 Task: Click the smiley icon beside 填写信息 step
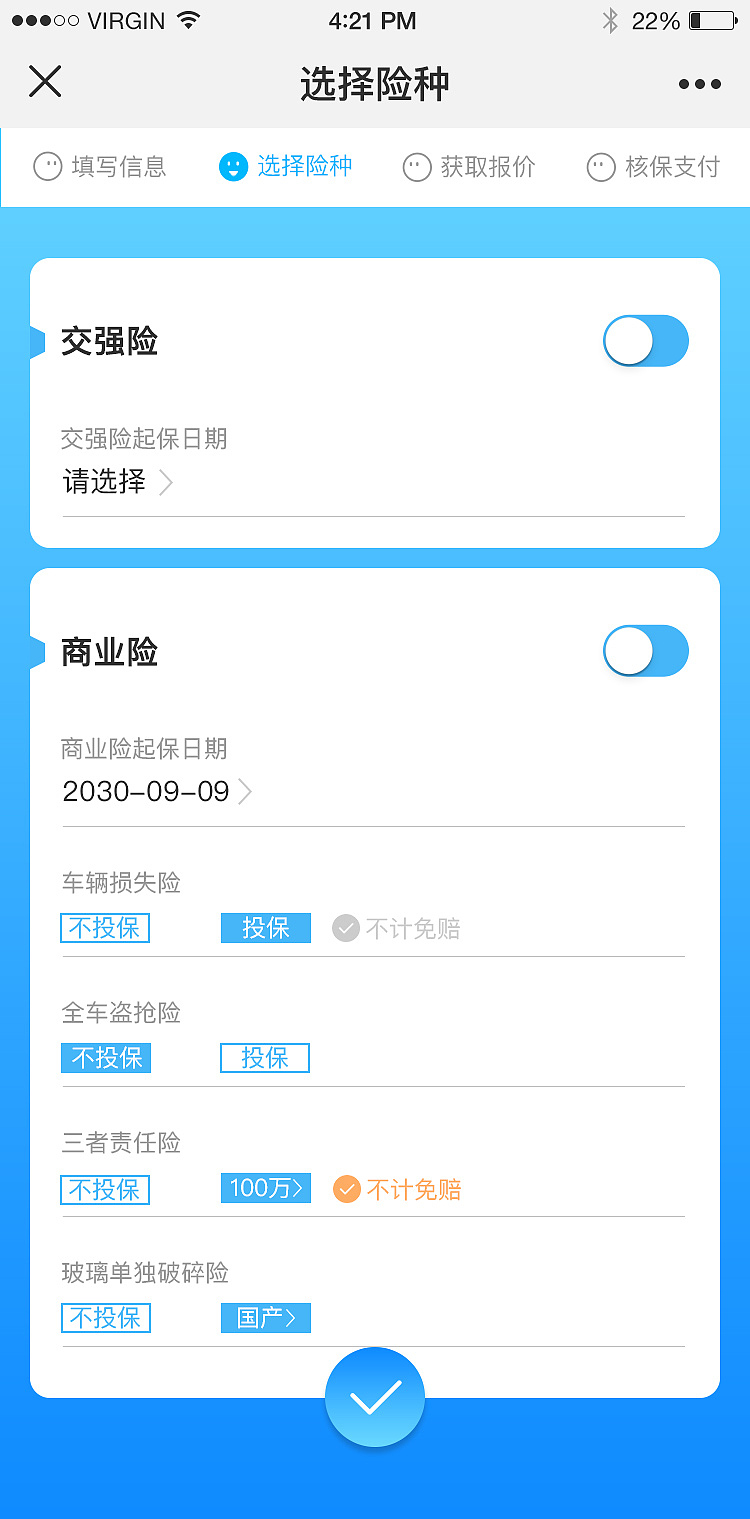[x=47, y=167]
